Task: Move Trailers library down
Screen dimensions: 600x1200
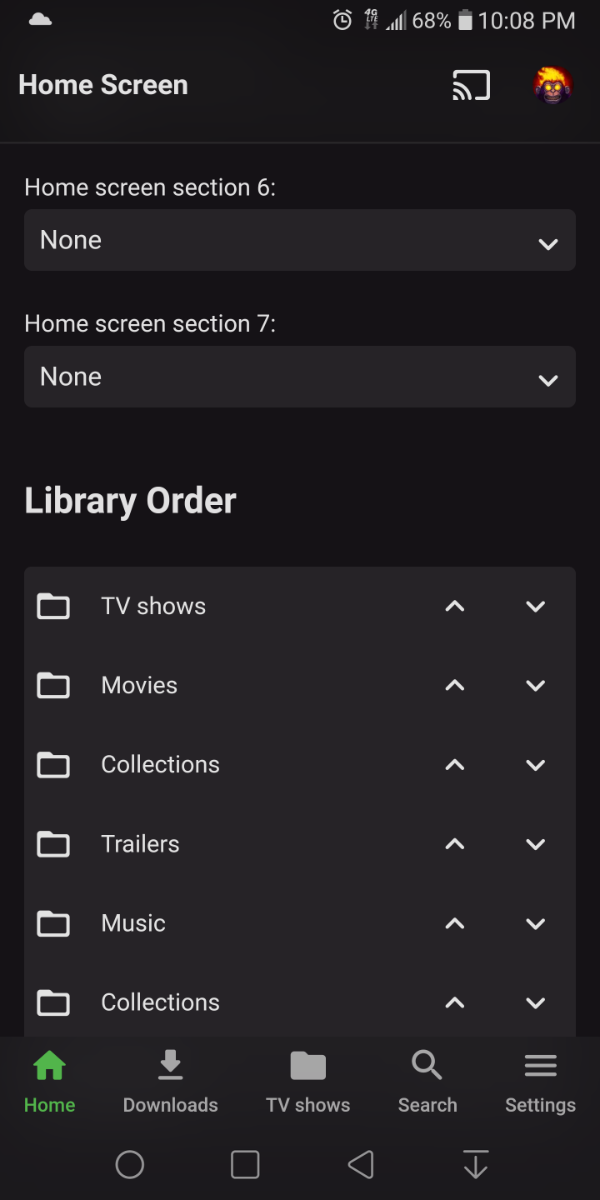Action: [535, 844]
